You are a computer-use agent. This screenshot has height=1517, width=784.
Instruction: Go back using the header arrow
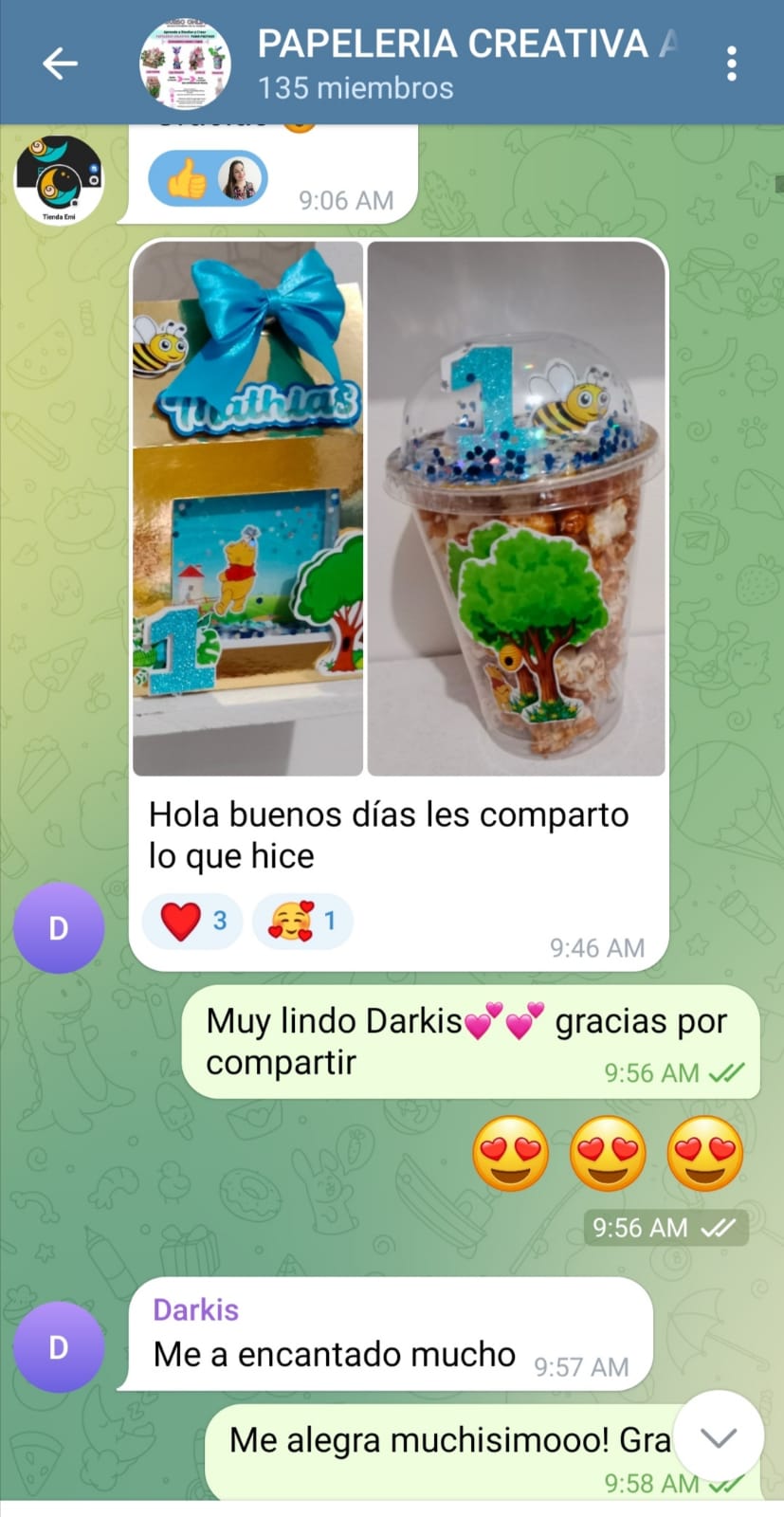(60, 64)
